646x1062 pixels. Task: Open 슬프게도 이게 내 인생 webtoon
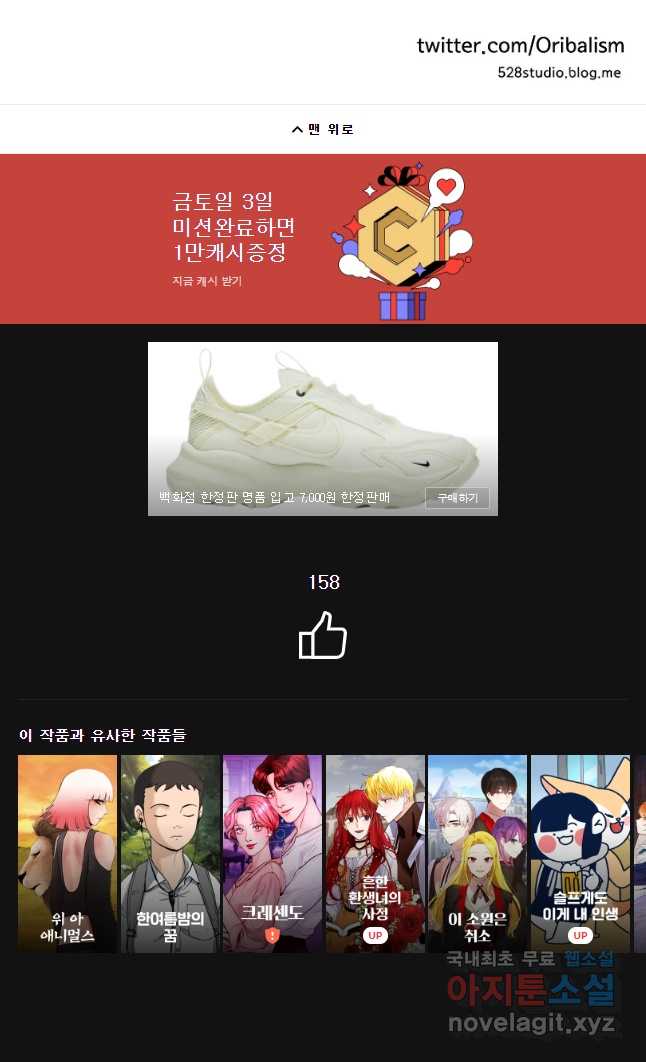[x=580, y=853]
